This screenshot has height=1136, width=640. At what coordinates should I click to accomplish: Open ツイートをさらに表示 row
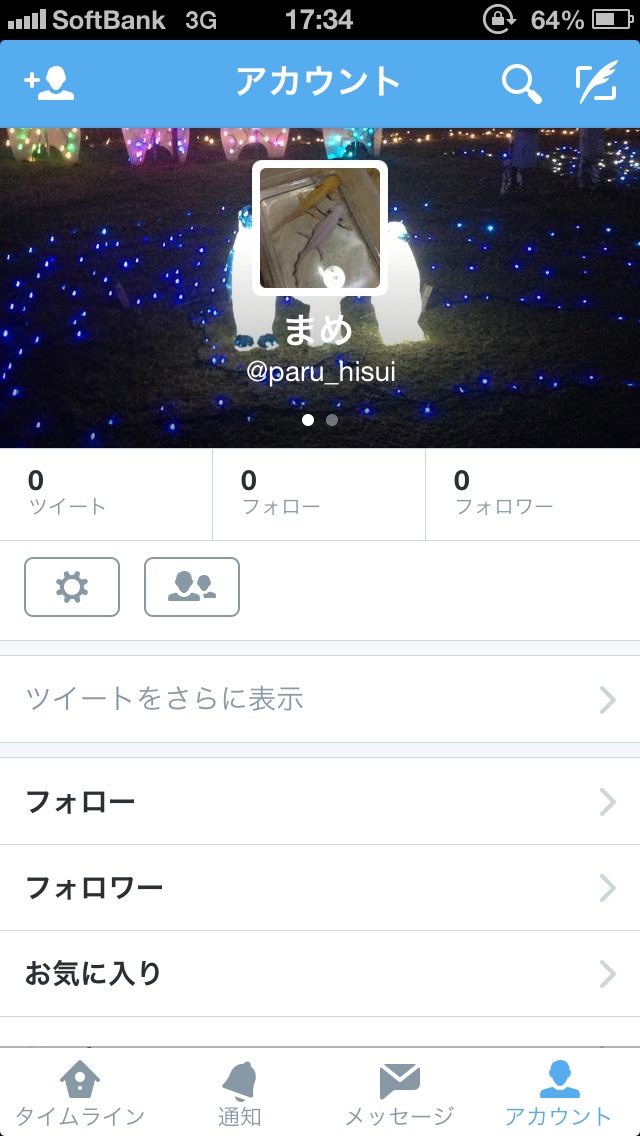click(x=320, y=699)
